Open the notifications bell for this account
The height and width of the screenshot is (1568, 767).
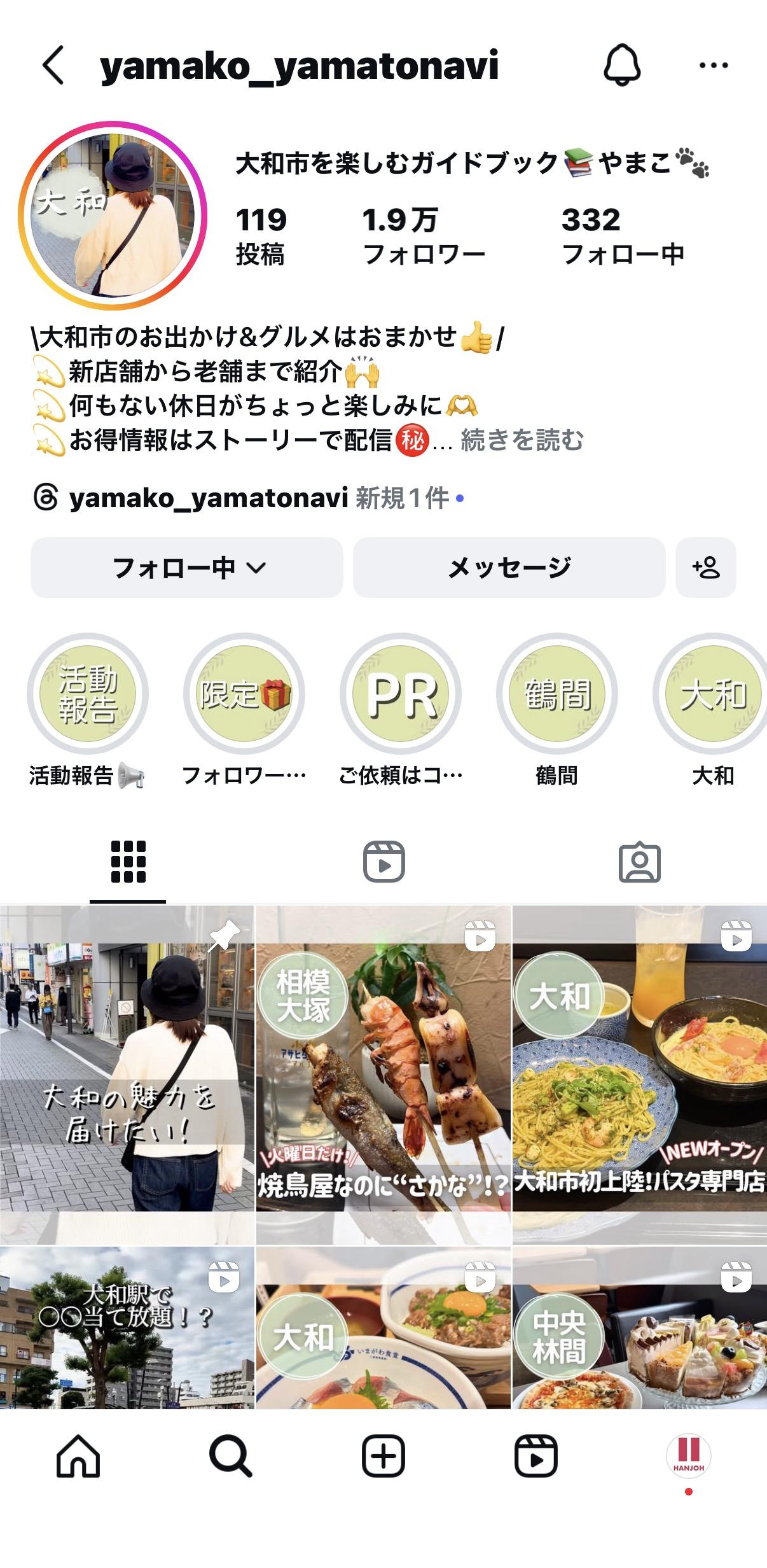[621, 65]
